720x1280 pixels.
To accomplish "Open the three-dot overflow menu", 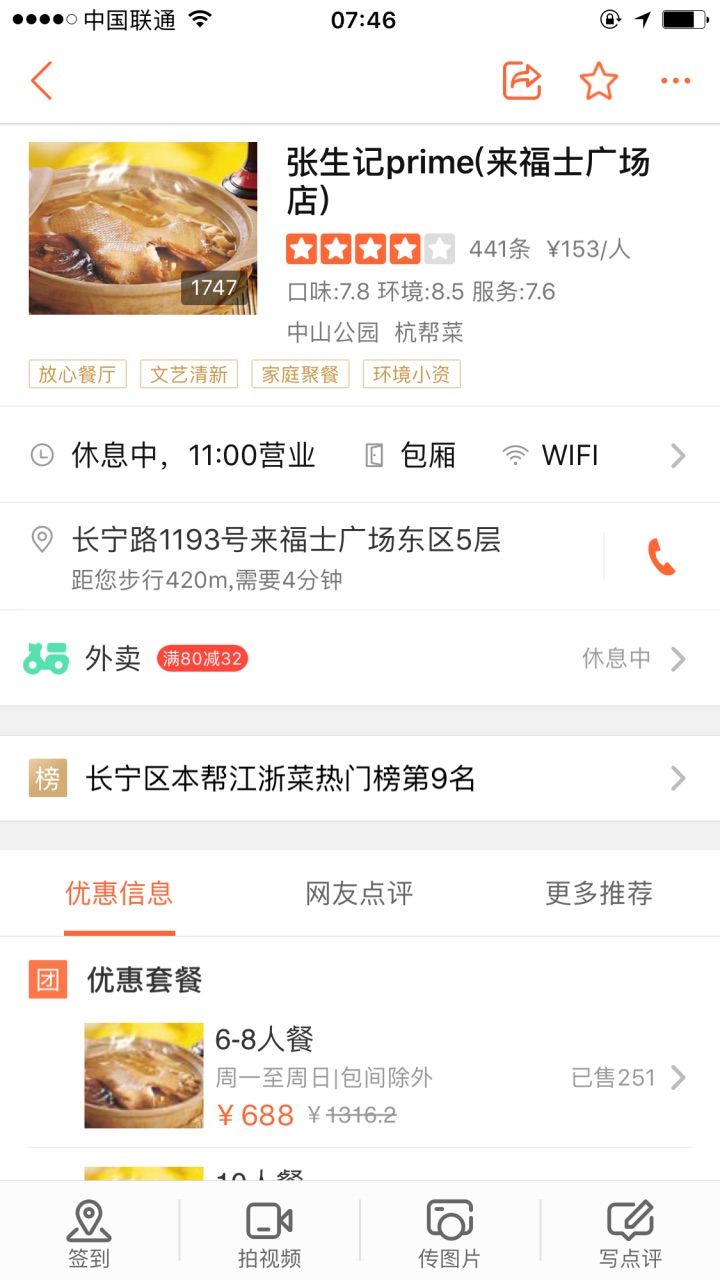I will click(x=675, y=81).
